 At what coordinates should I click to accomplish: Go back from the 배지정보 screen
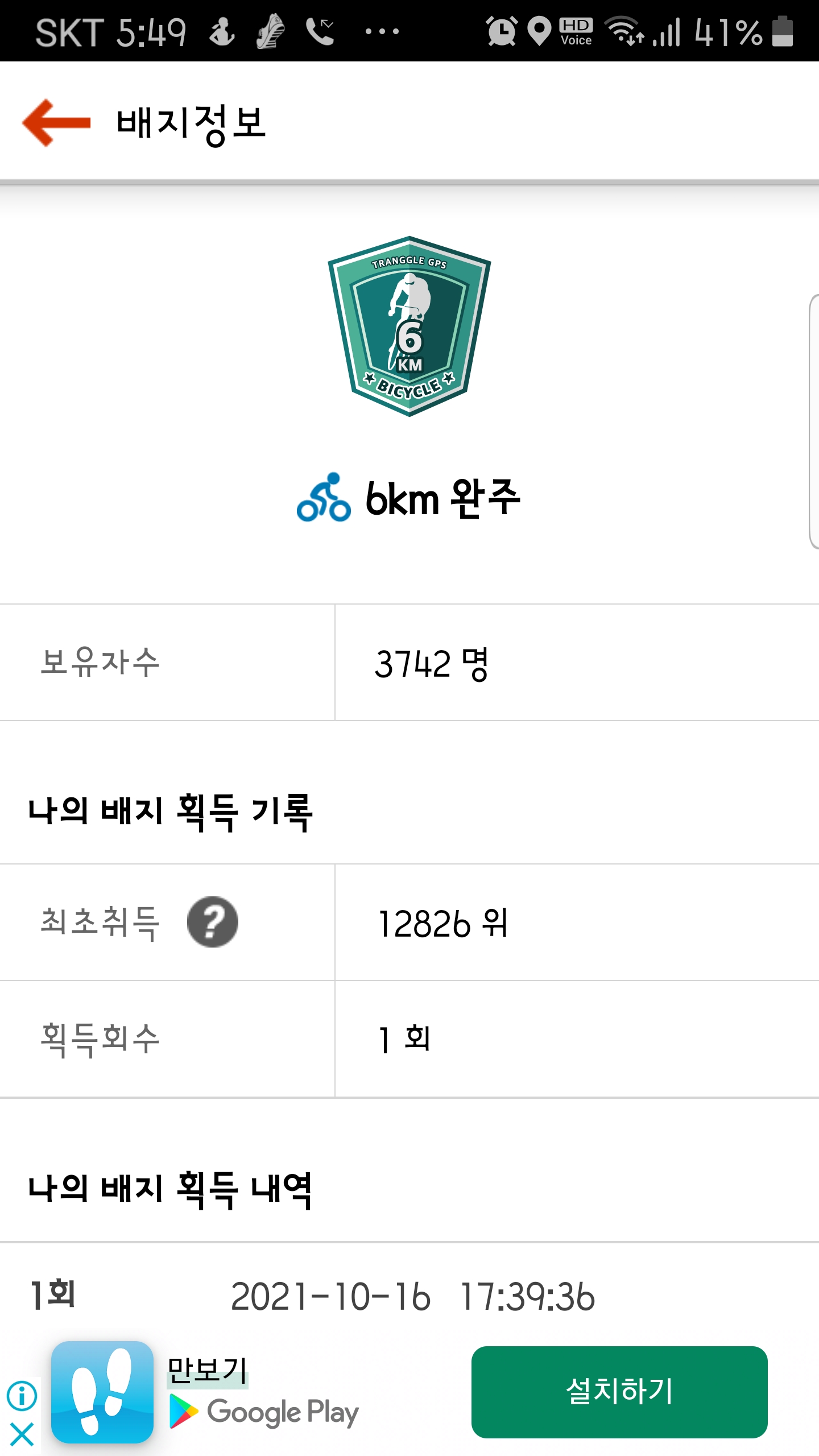[56, 123]
